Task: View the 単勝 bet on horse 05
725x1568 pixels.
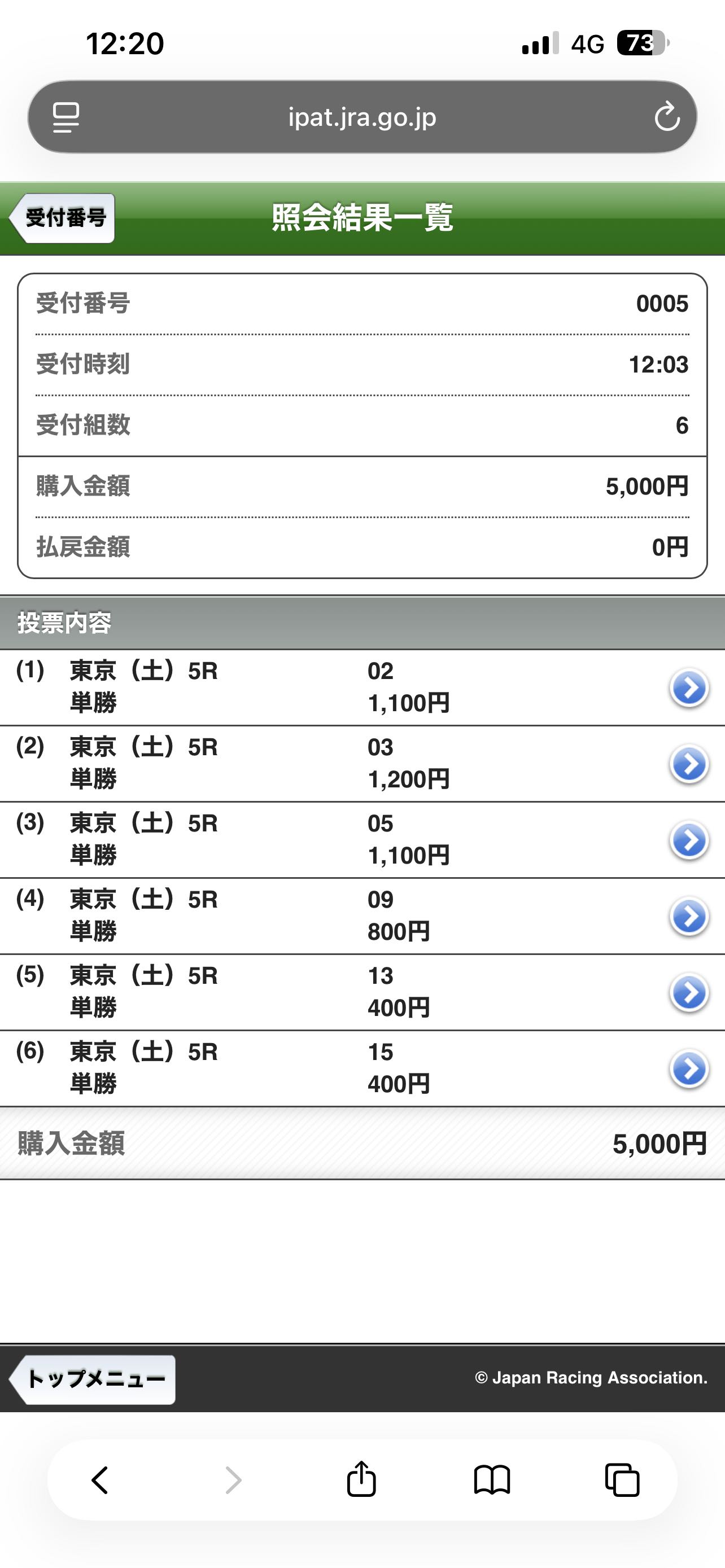Action: click(688, 840)
